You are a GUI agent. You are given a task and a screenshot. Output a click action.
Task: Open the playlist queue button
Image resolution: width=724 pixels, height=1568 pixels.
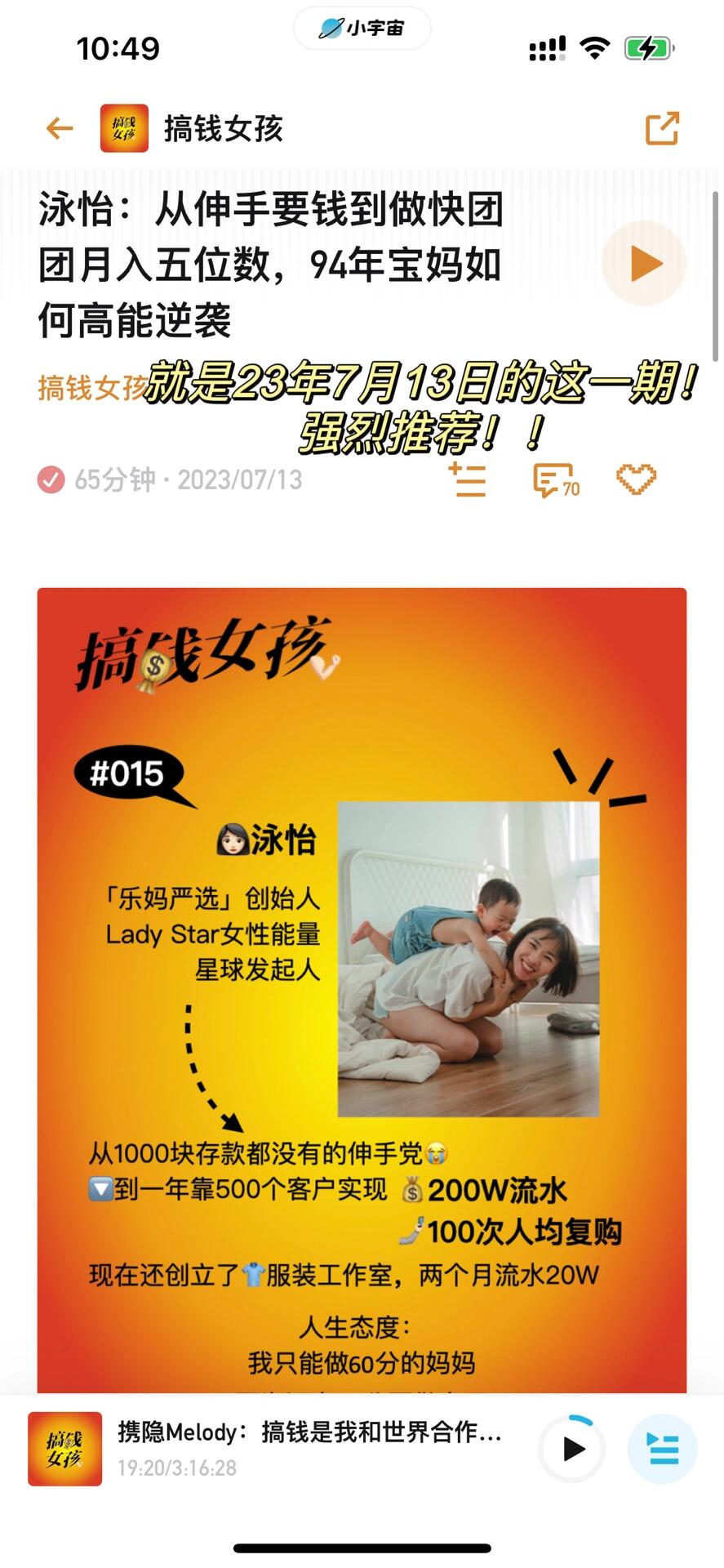[662, 1449]
